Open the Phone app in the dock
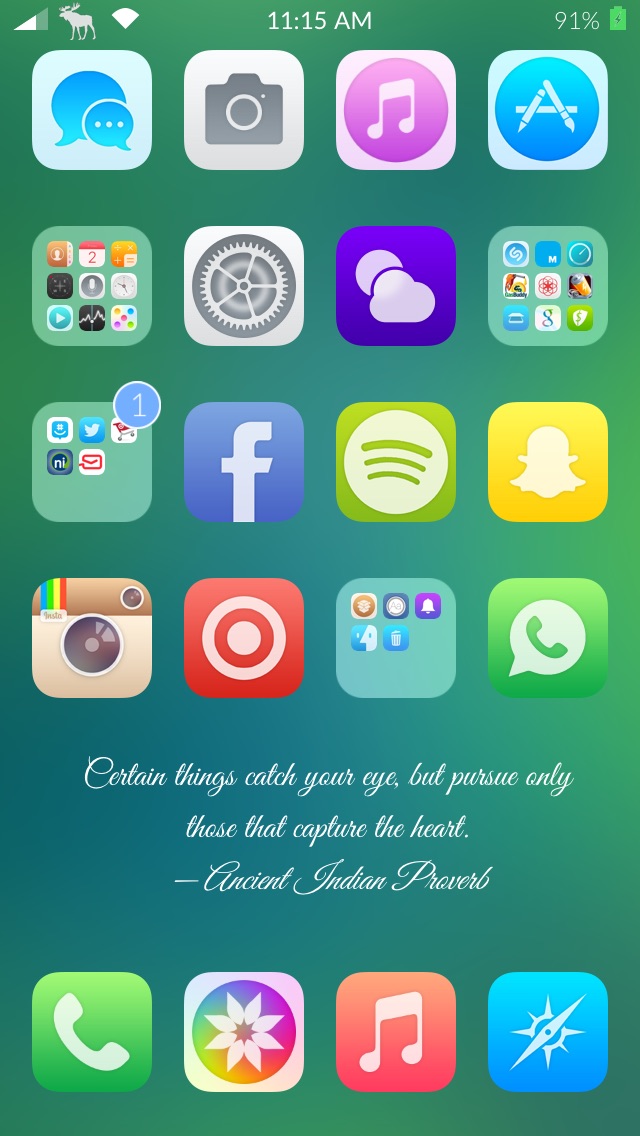The width and height of the screenshot is (640, 1136). [x=92, y=1032]
